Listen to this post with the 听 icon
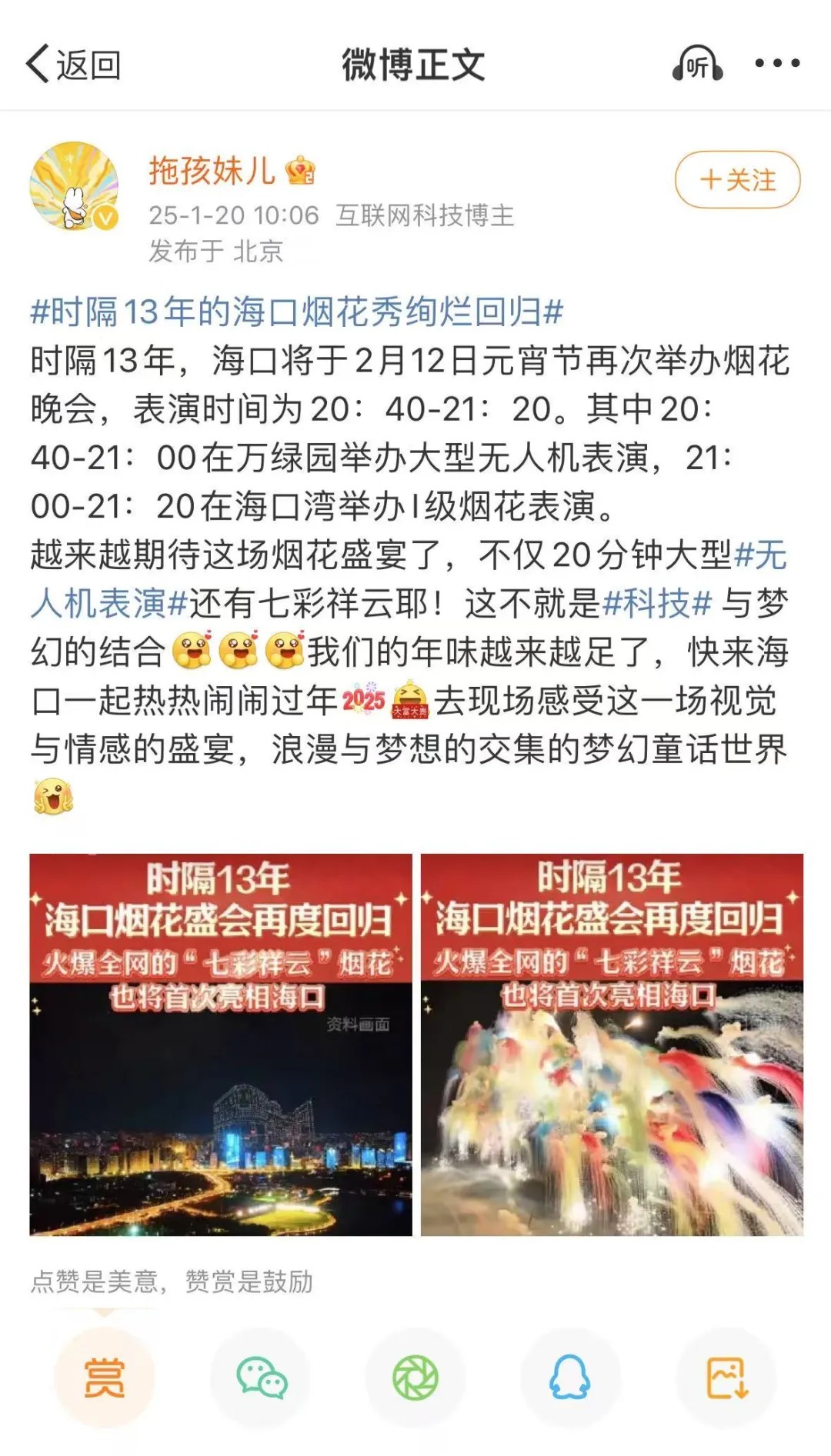The image size is (831, 1456). coord(697,64)
